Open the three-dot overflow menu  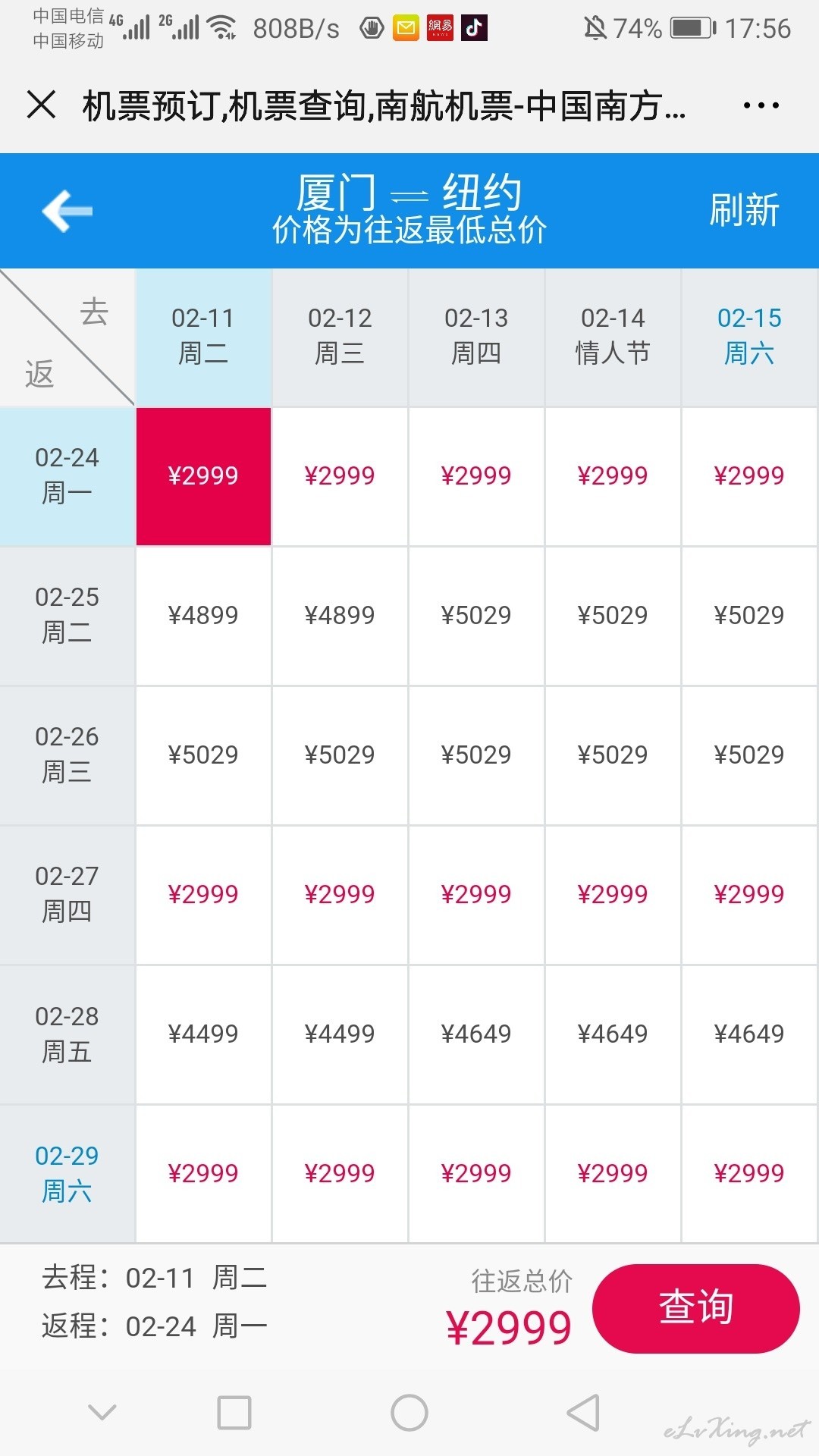coord(761,105)
